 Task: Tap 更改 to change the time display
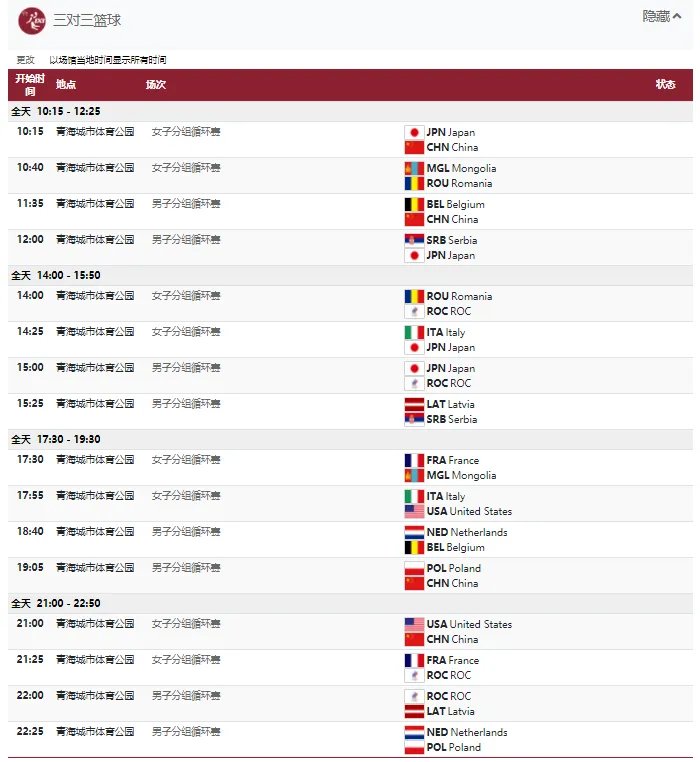25,60
